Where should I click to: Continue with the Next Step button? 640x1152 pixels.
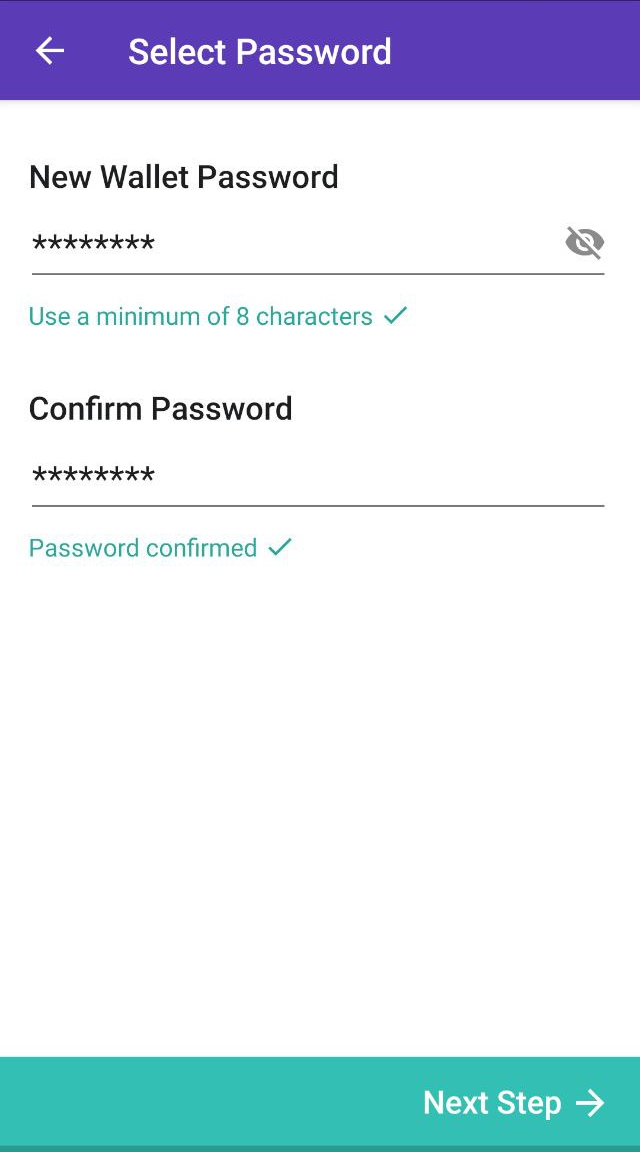click(320, 1102)
